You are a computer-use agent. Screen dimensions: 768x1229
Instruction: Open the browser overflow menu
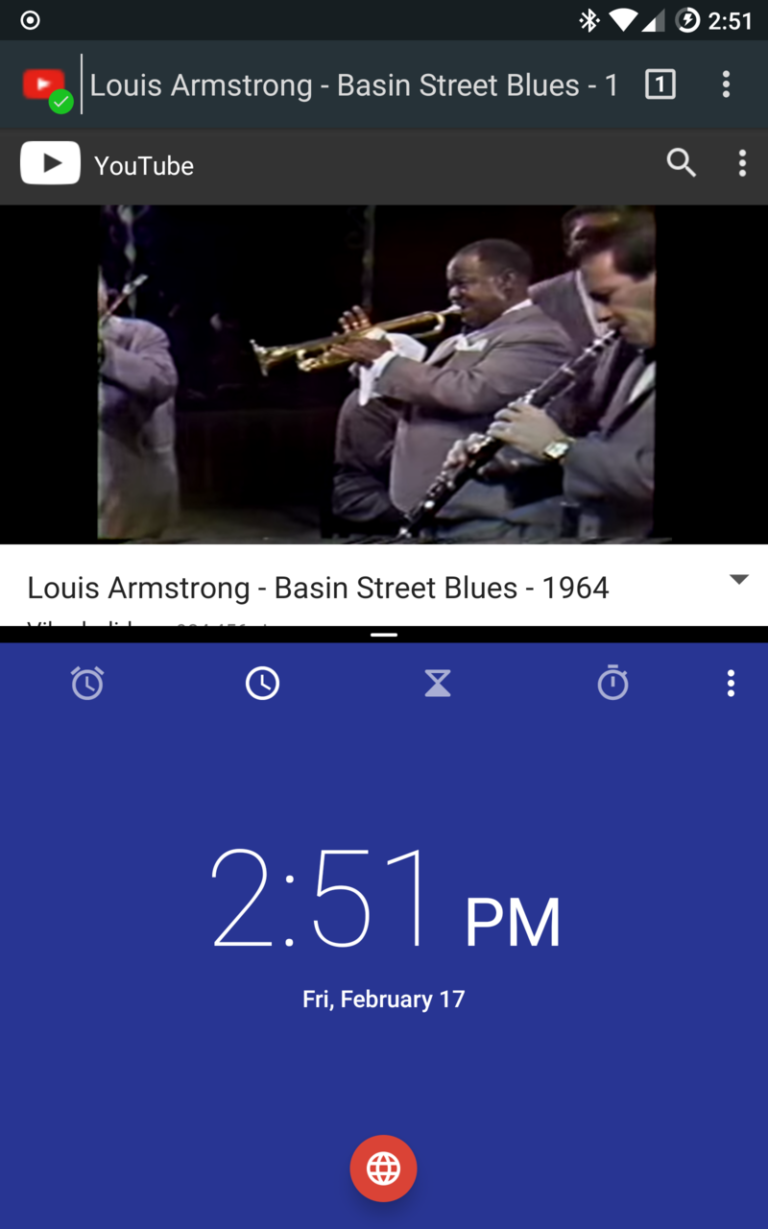(x=726, y=85)
